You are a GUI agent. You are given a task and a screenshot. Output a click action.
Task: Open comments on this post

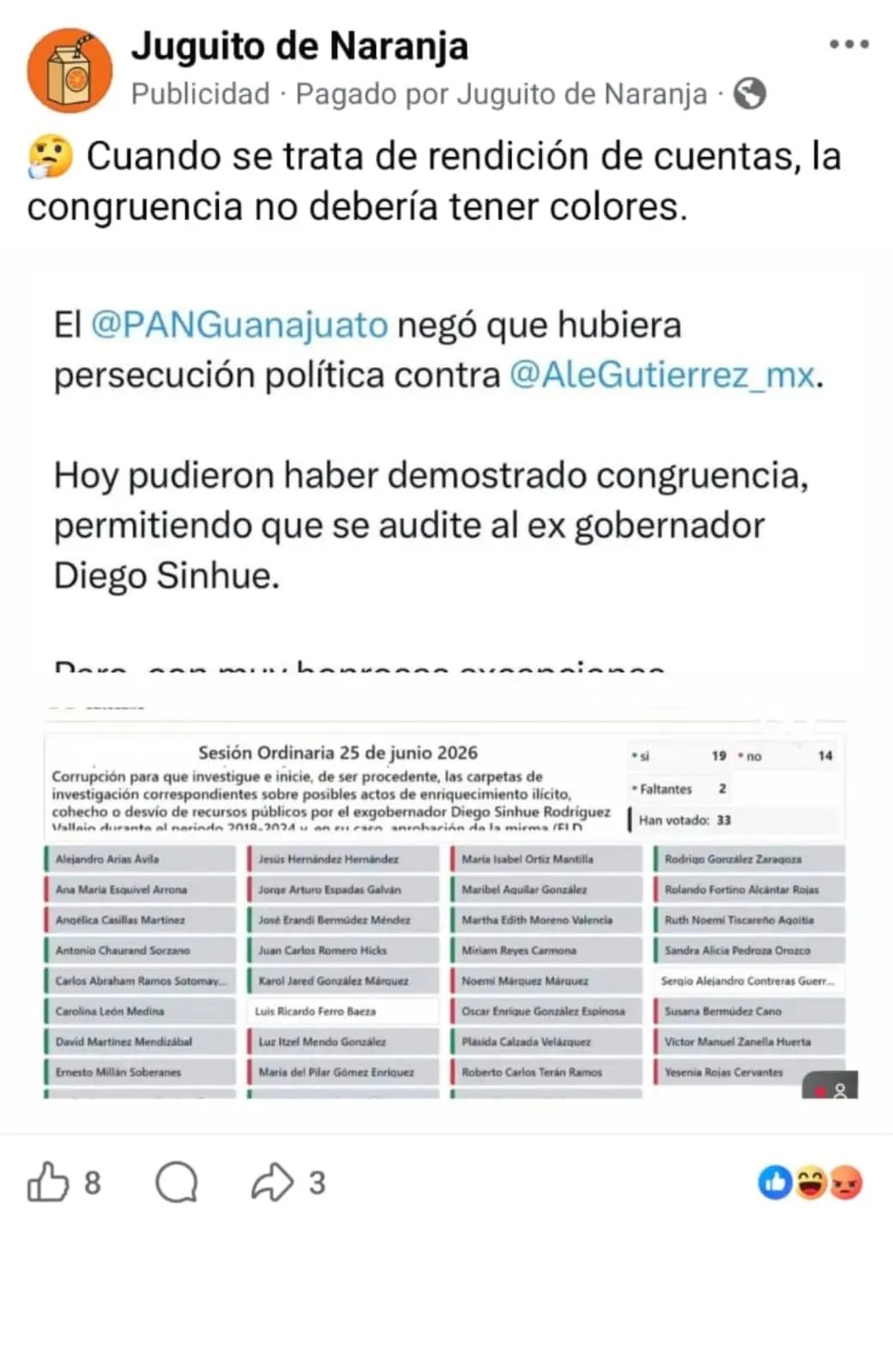(177, 1182)
